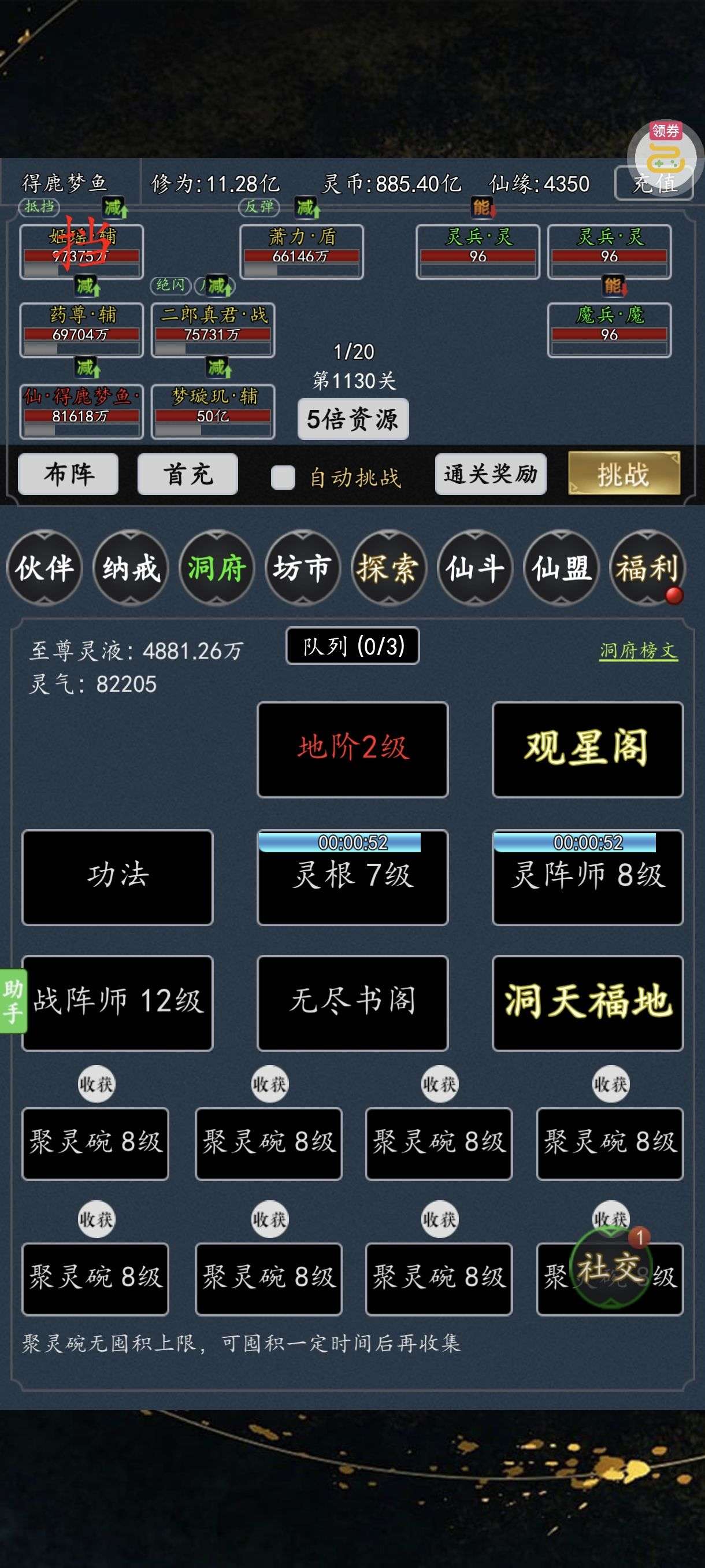Open the 洞府榜文 link
Screen dimensions: 705x1568
click(x=638, y=650)
